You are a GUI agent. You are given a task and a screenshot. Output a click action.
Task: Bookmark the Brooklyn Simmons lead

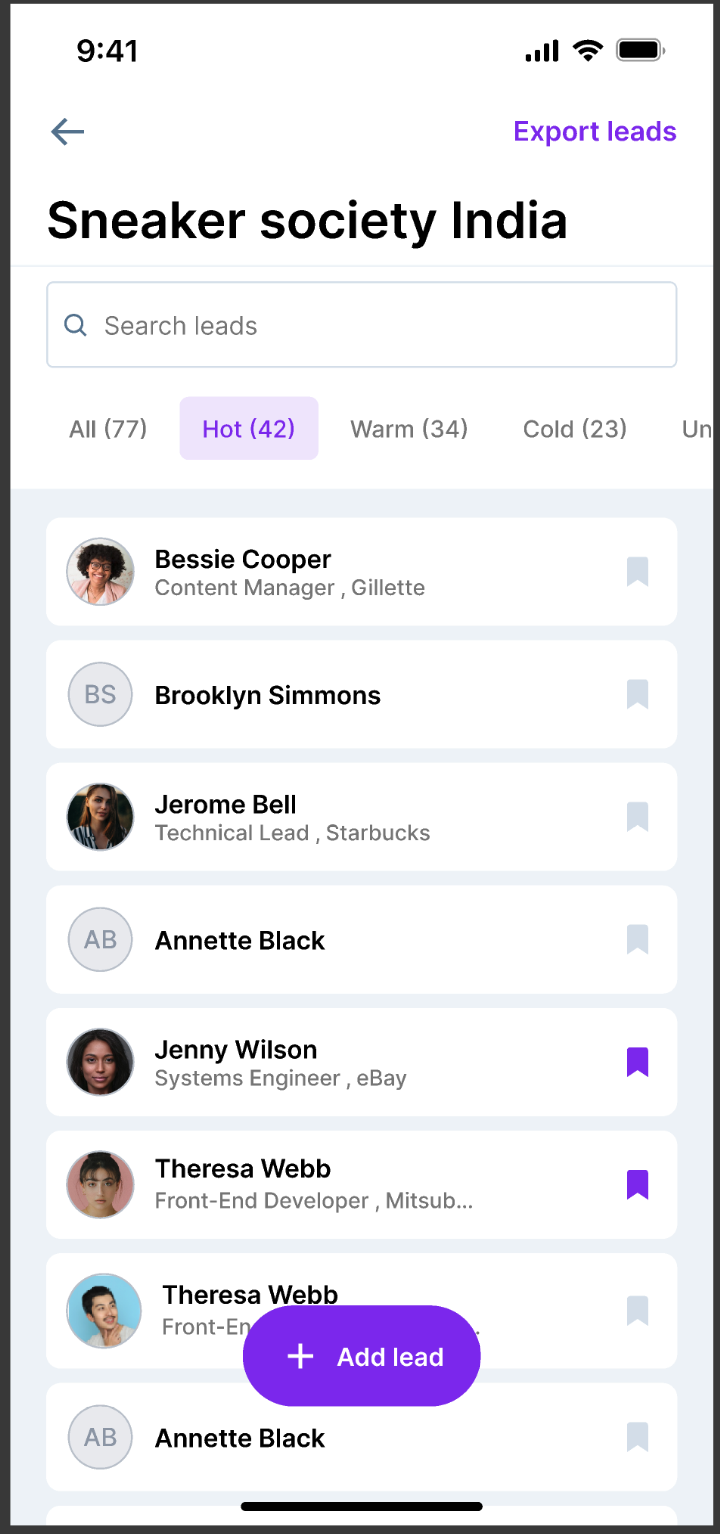pyautogui.click(x=637, y=694)
